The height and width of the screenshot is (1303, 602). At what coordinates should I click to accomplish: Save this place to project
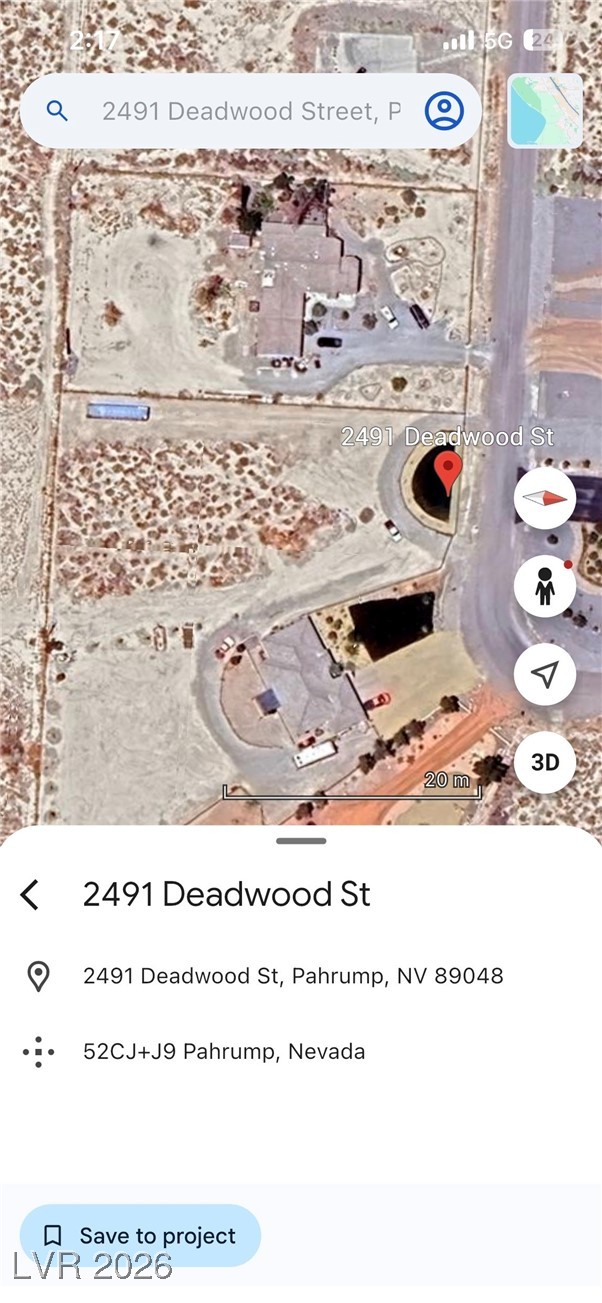(x=140, y=1236)
